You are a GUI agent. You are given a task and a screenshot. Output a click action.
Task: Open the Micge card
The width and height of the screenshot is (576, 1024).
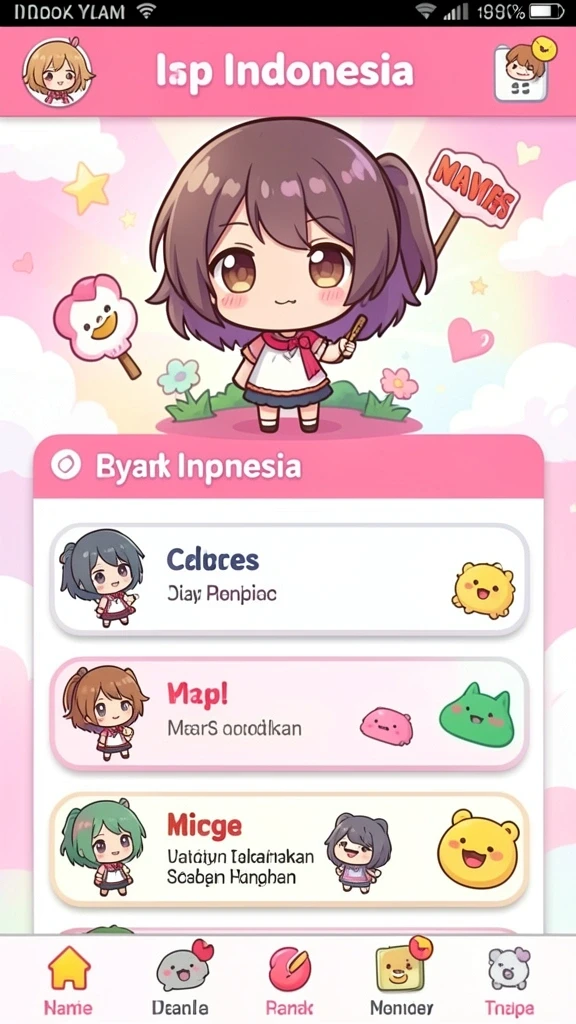[x=289, y=849]
